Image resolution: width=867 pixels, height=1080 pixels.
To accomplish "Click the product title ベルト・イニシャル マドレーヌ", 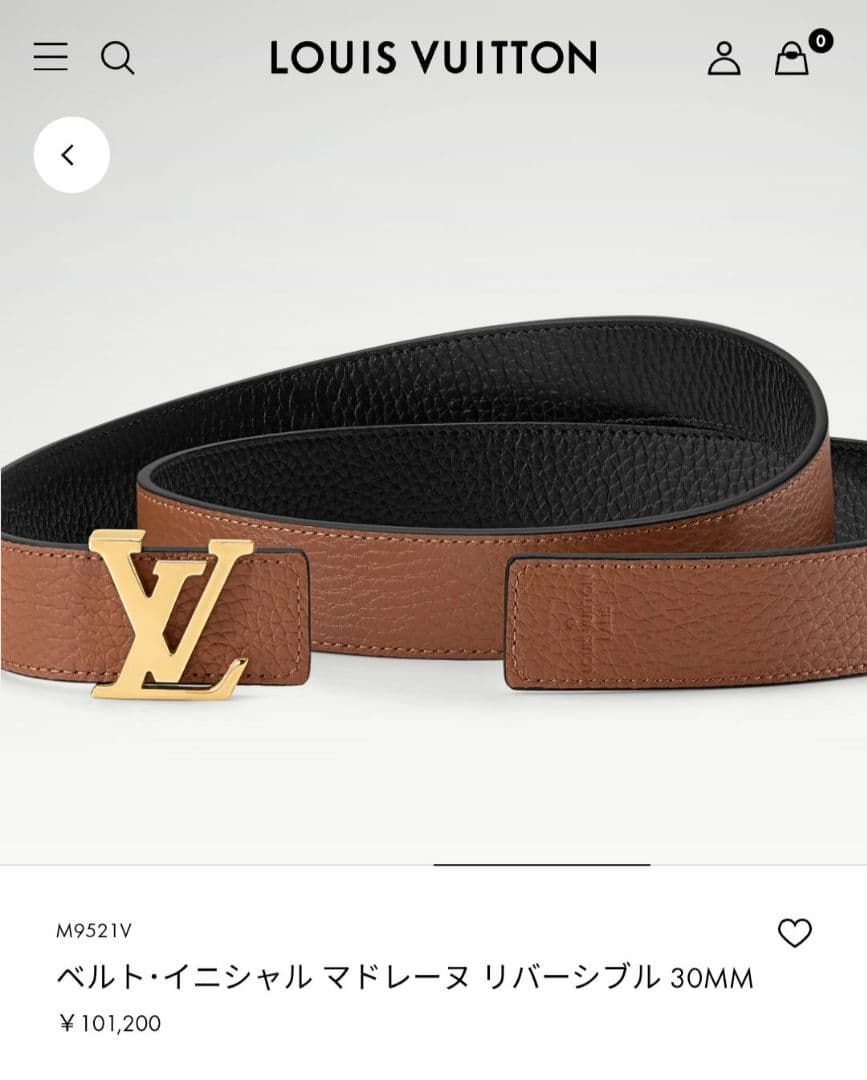I will [404, 978].
